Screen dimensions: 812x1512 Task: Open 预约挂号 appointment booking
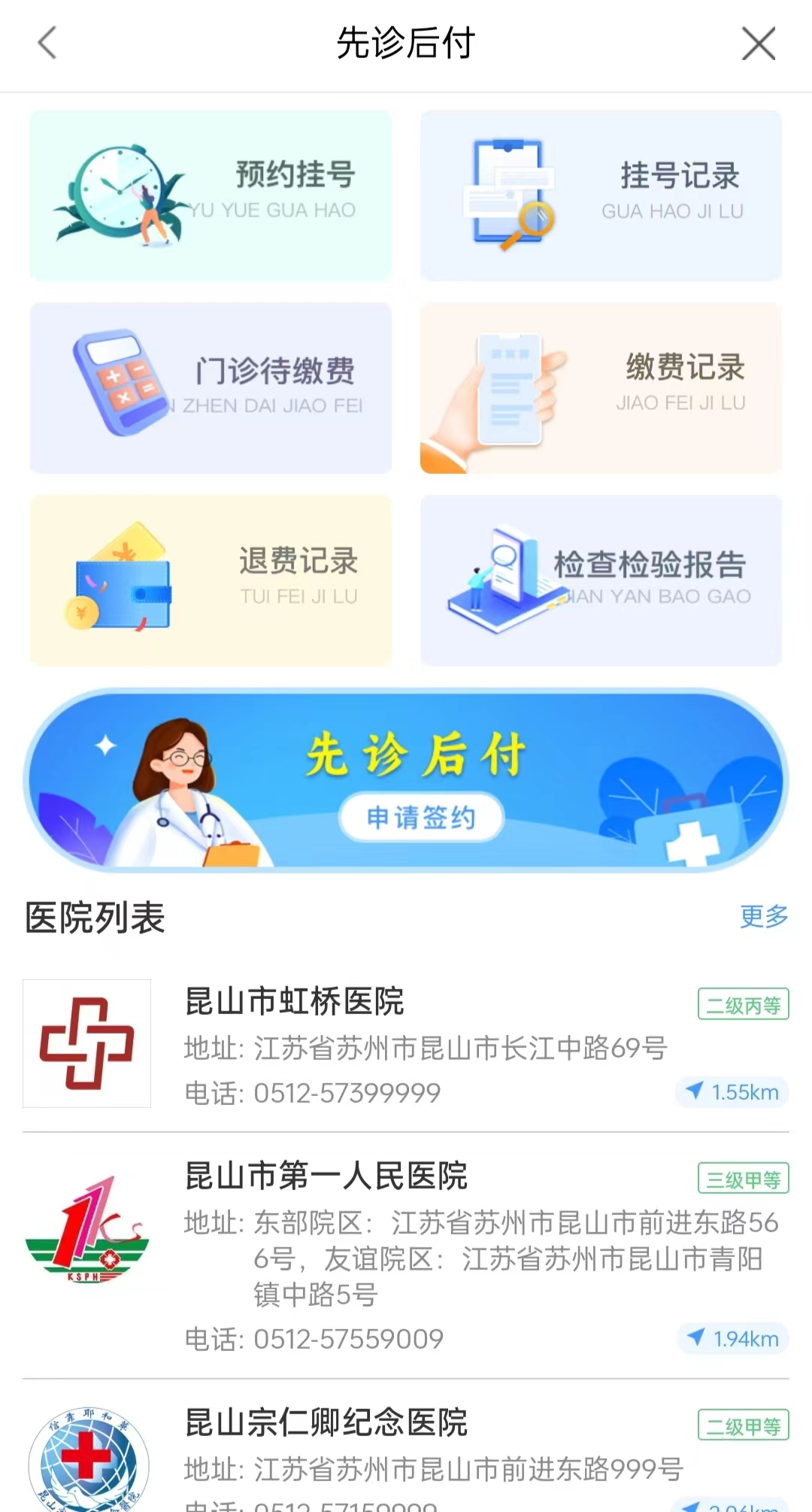211,196
